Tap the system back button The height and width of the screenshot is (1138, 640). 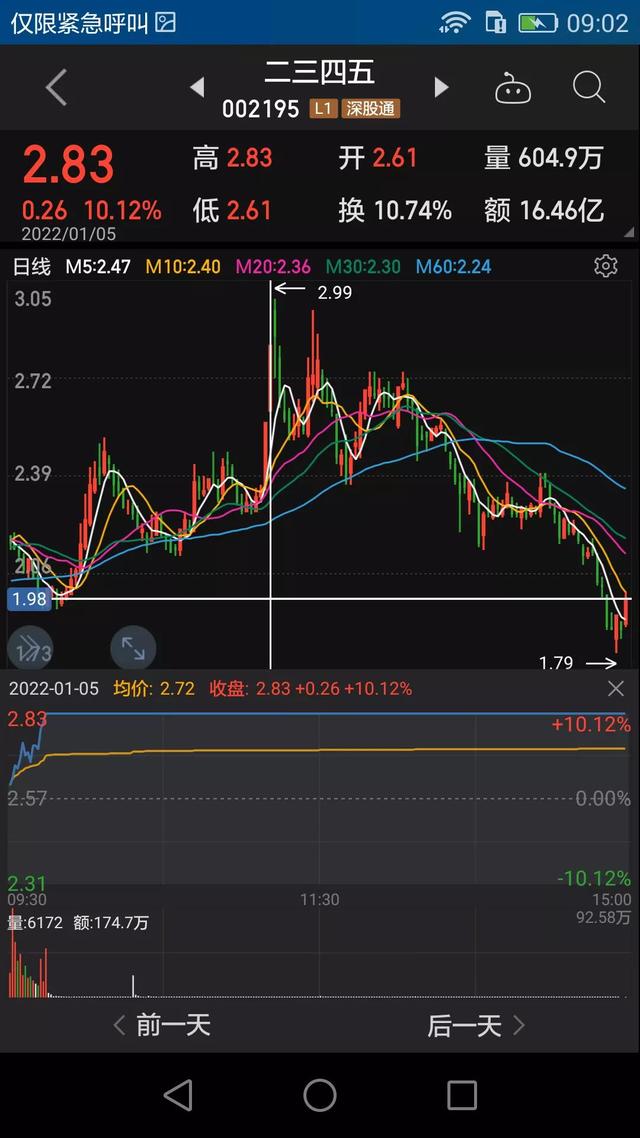178,1095
